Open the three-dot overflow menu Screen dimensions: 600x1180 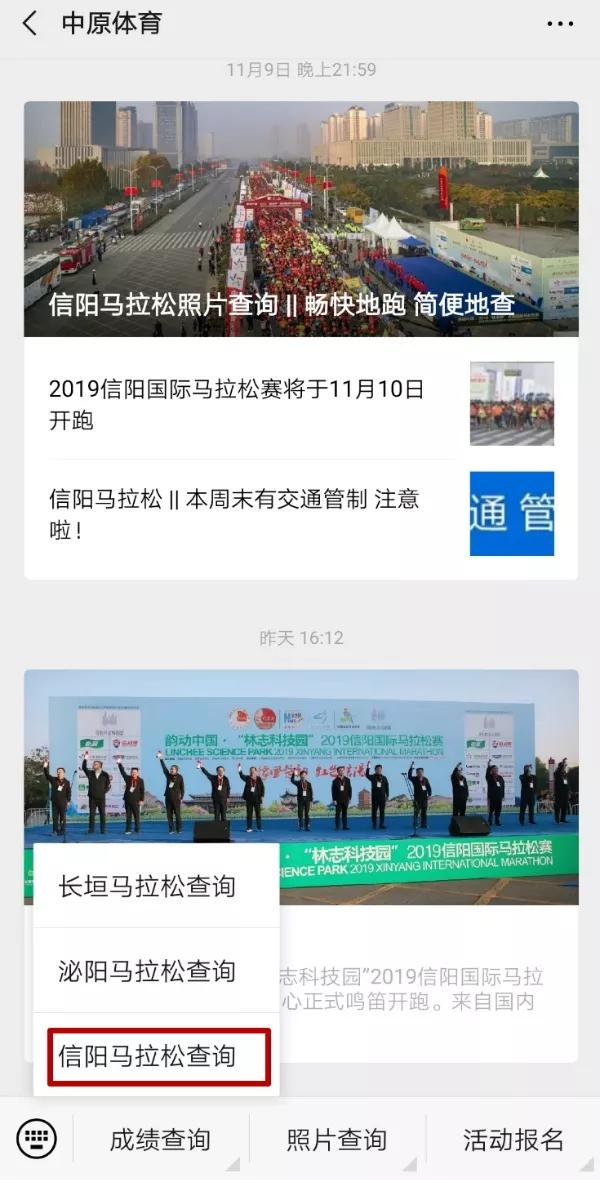click(560, 24)
